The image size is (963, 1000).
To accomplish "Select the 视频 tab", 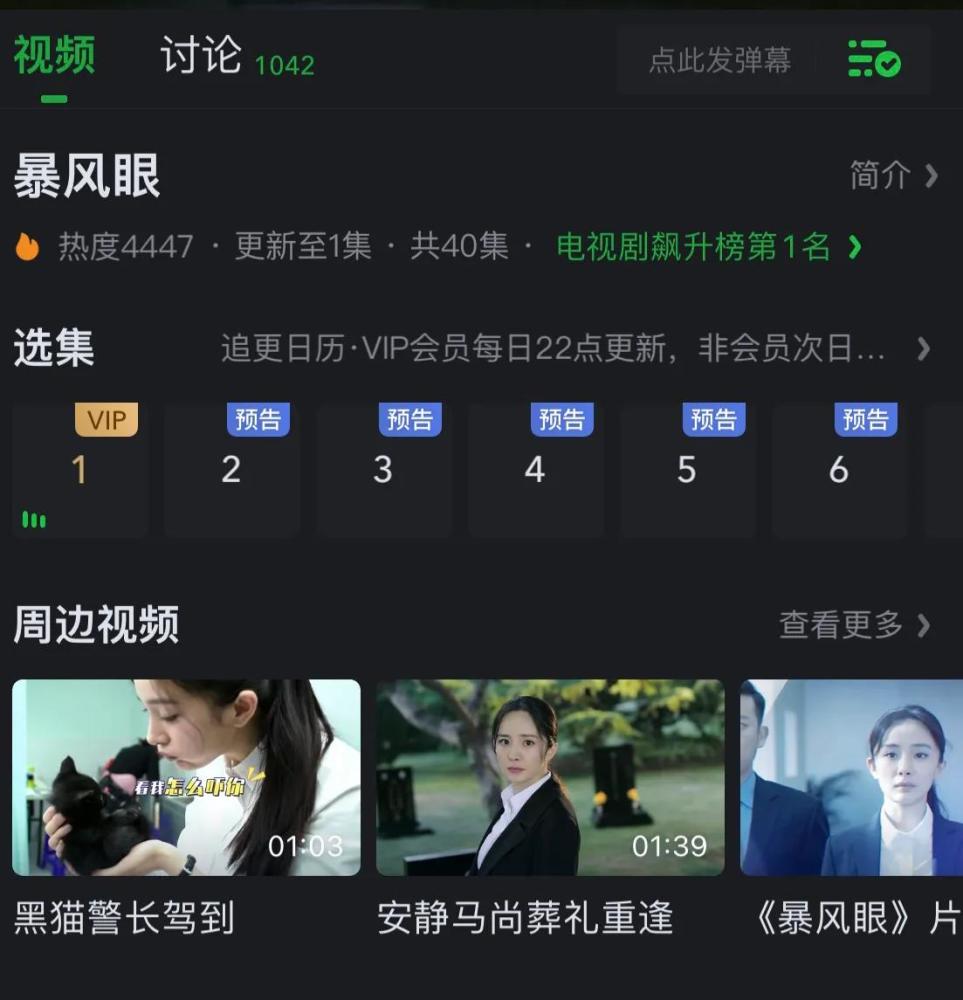I will [x=54, y=56].
